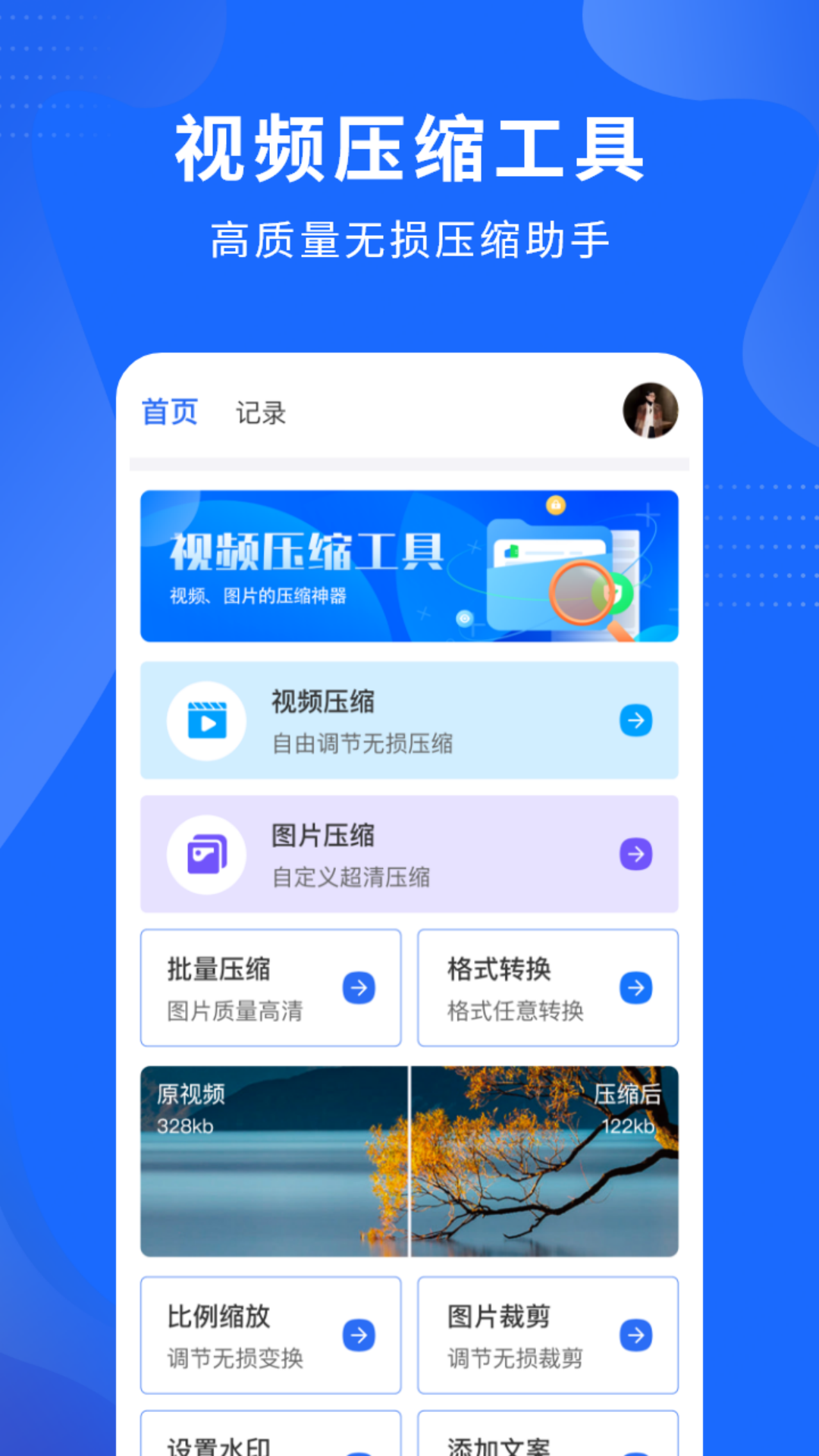Open the 格式转换 format conversion card
This screenshot has width=819, height=1456.
point(548,987)
